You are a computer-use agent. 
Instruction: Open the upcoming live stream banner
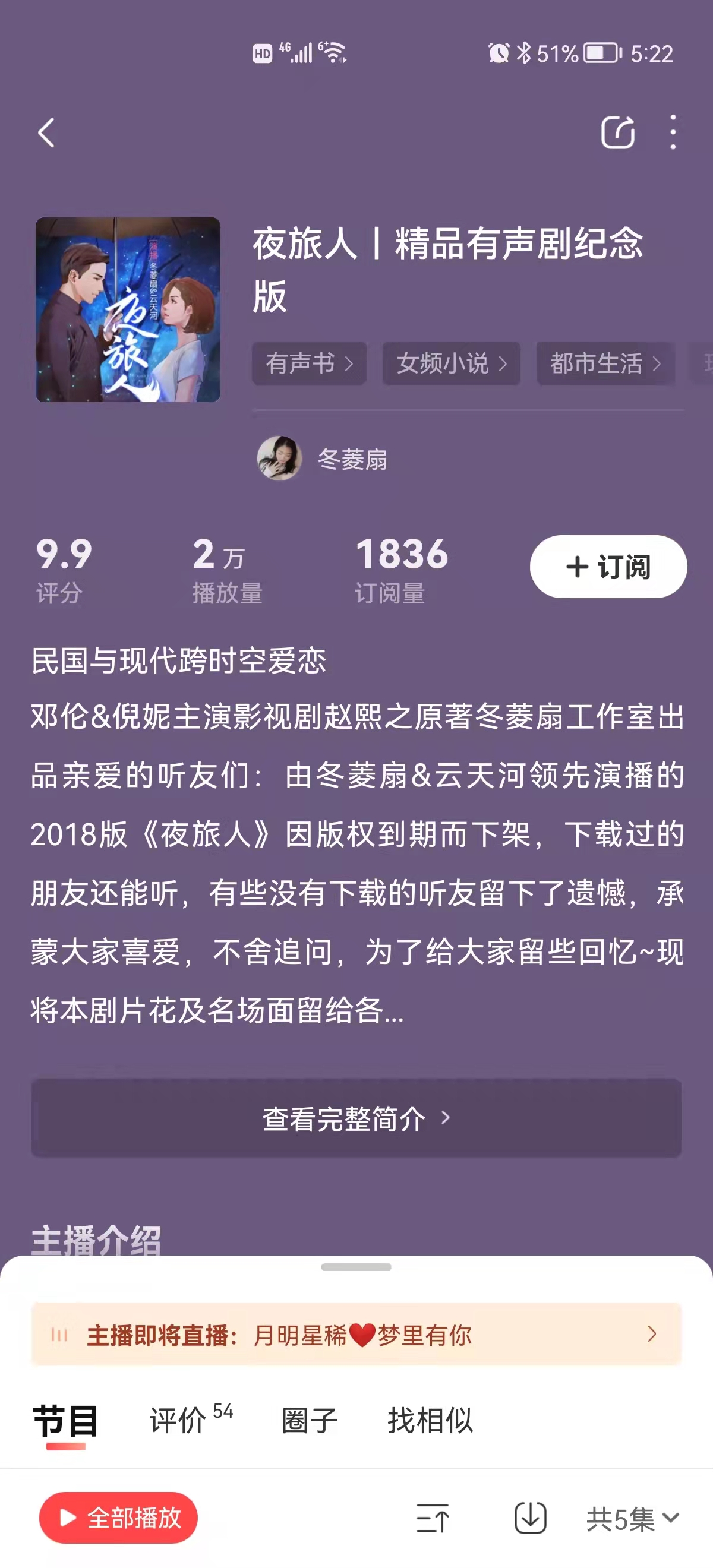356,1335
